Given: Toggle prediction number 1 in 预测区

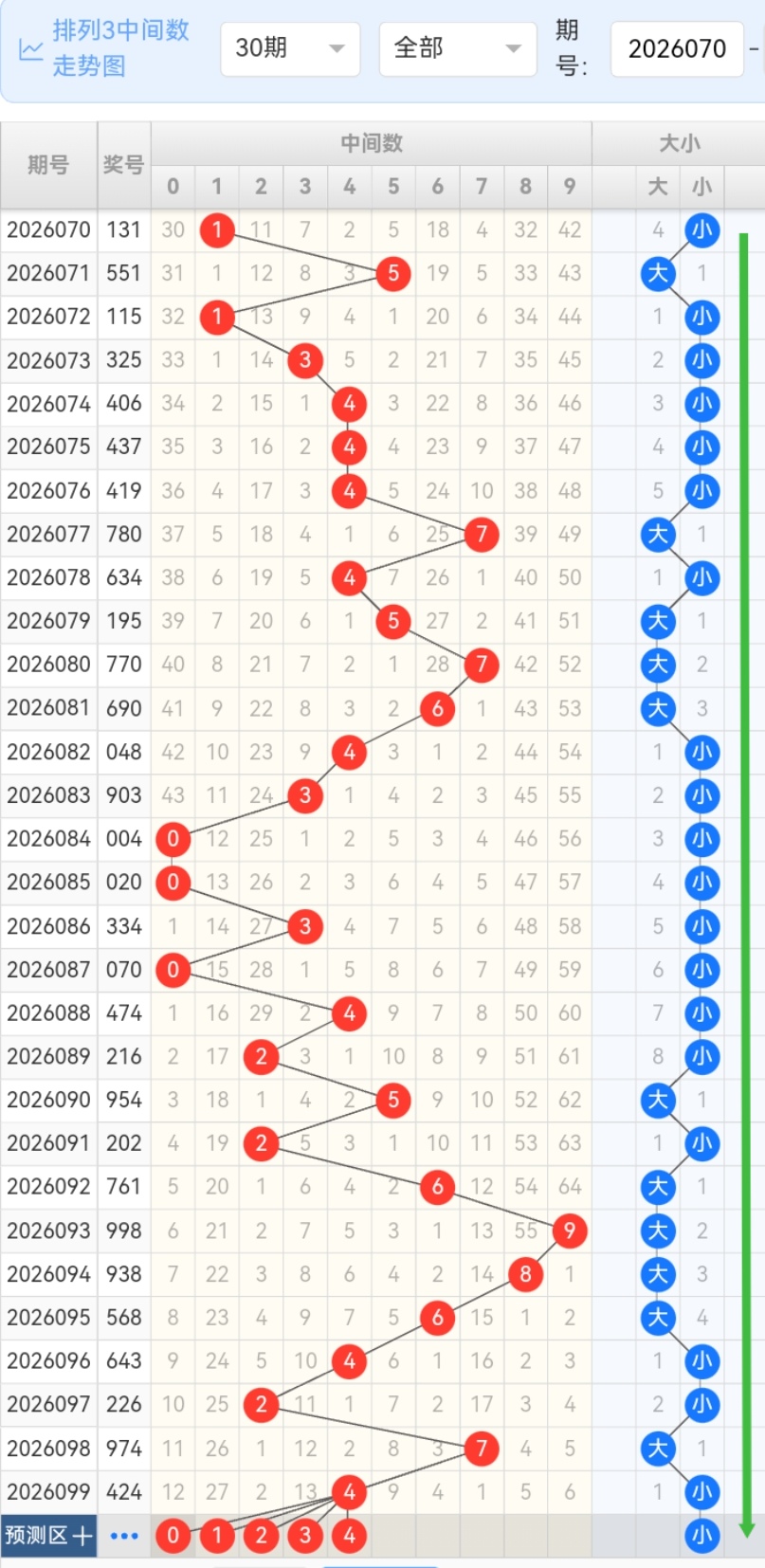Looking at the screenshot, I should tap(217, 1536).
